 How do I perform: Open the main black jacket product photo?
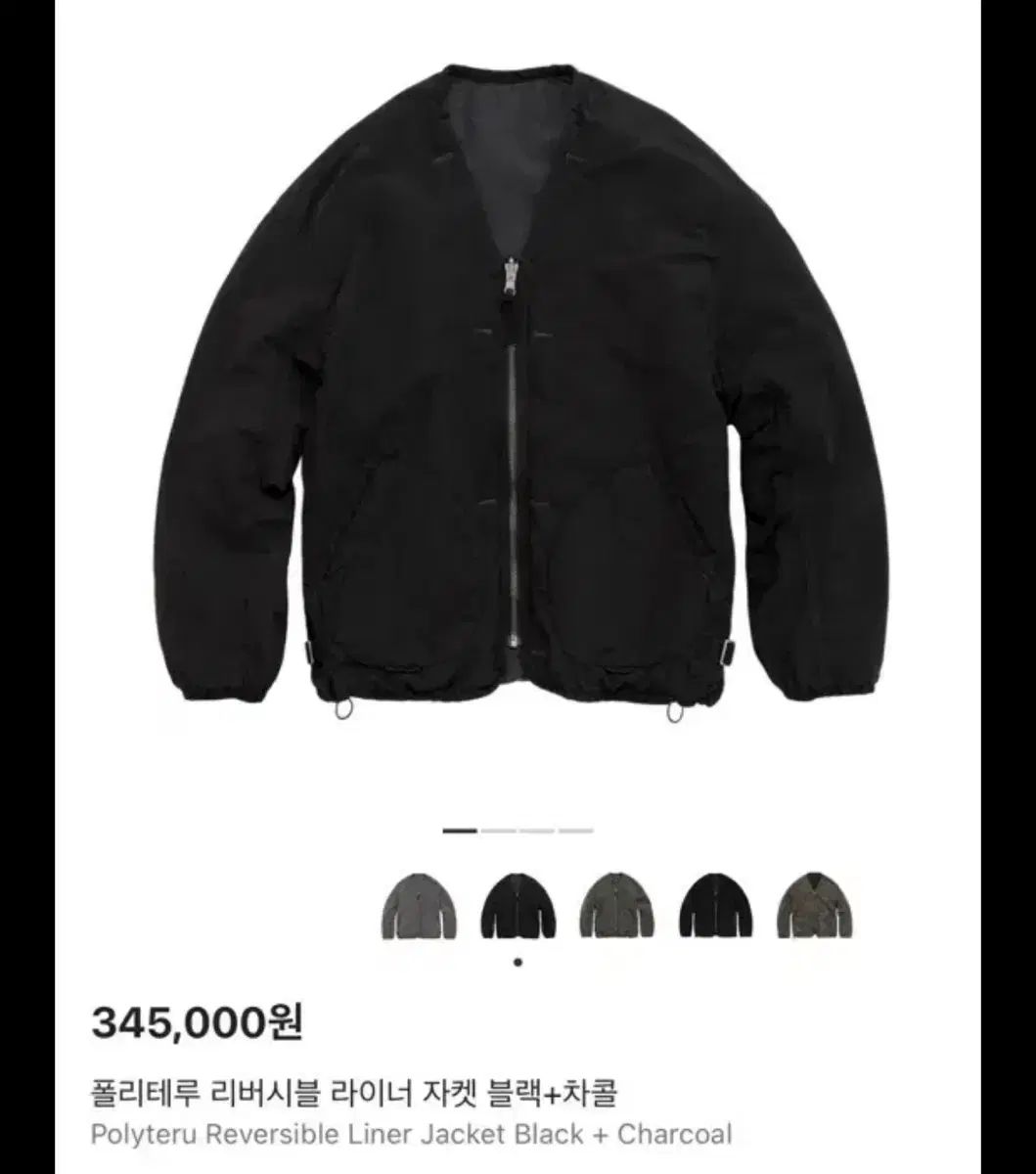(518, 391)
